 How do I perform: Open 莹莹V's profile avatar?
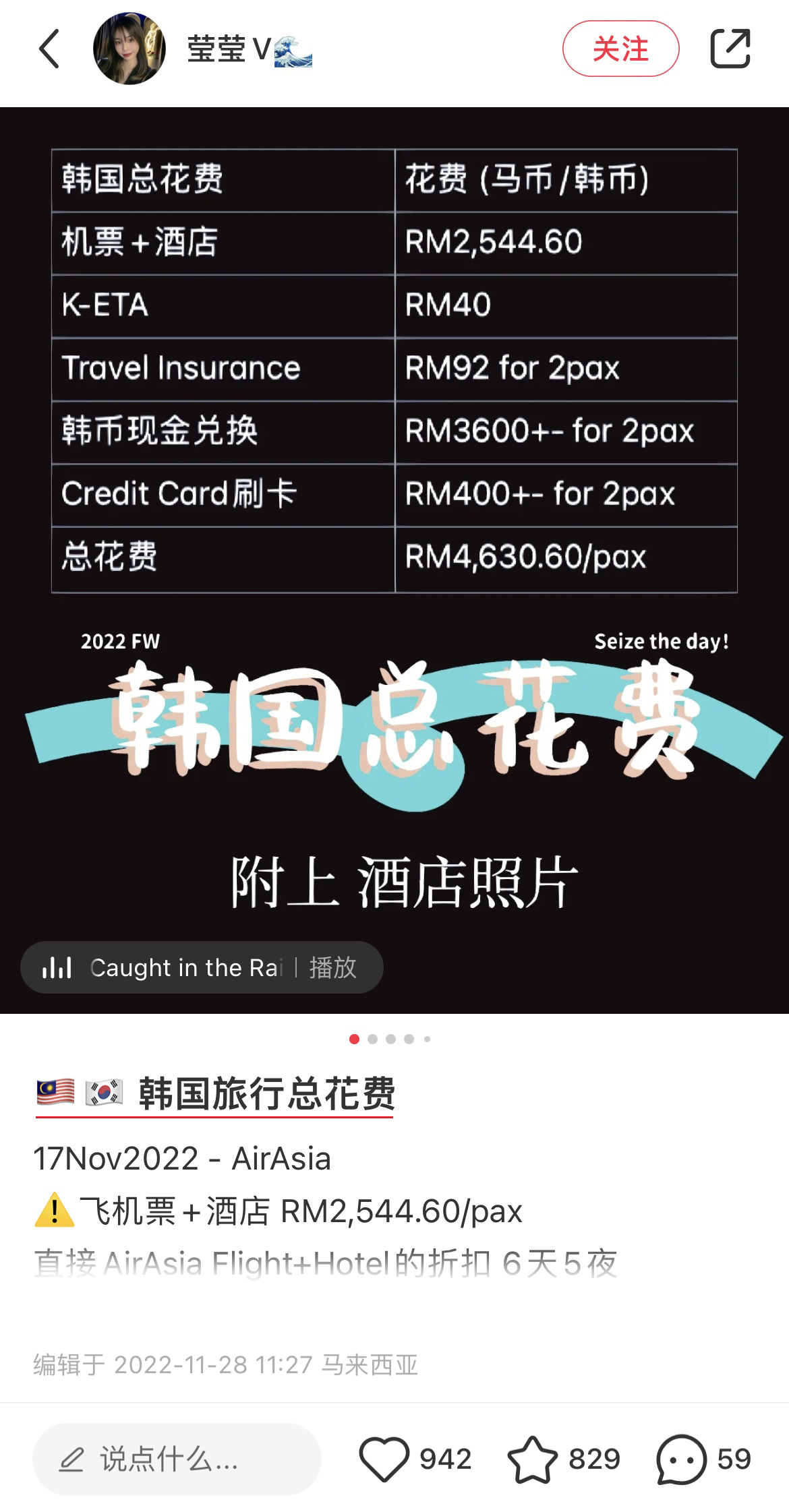(129, 49)
